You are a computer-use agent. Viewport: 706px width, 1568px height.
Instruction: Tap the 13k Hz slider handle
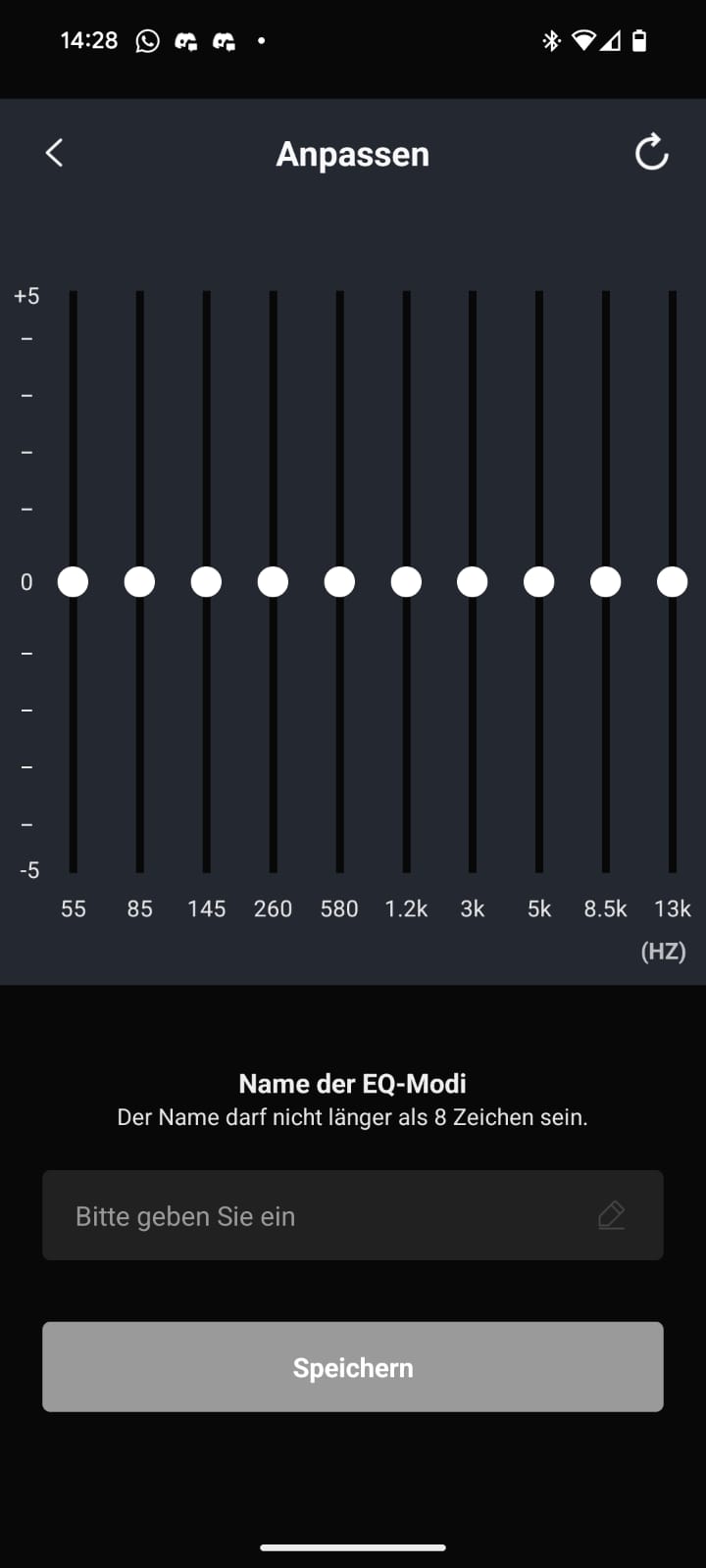[x=672, y=581]
